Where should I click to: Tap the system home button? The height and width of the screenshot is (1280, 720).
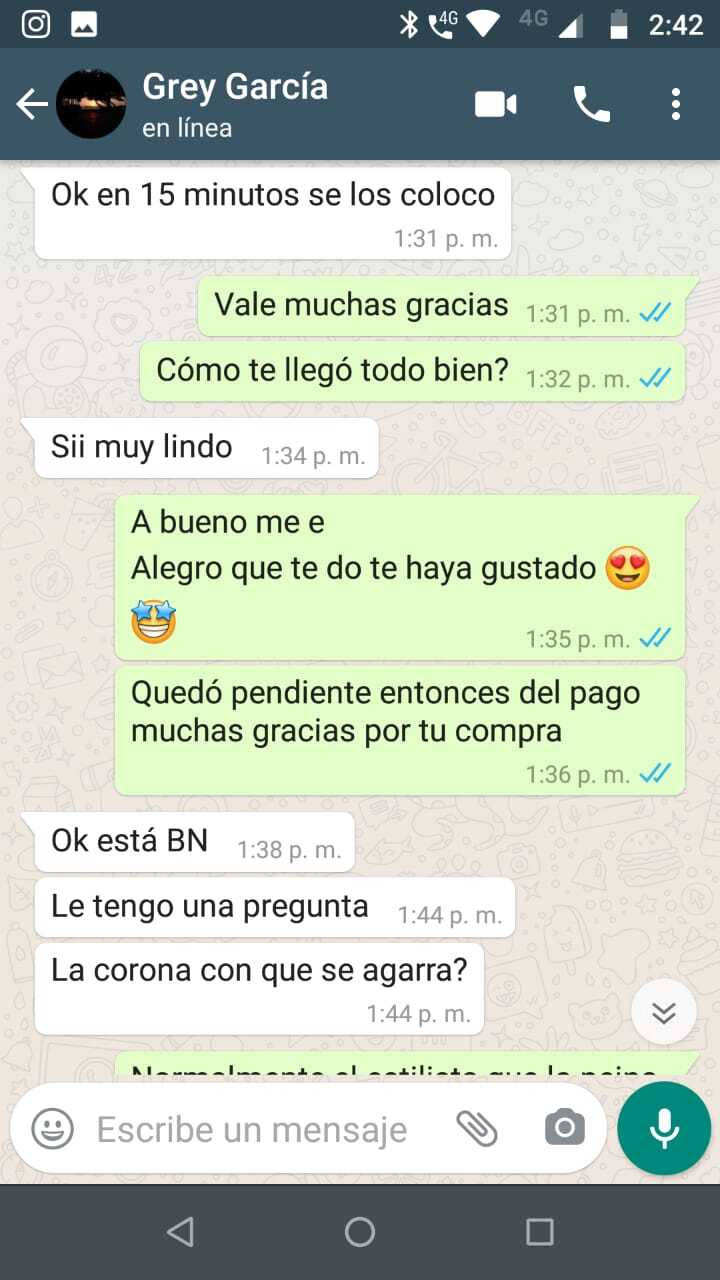(x=360, y=1232)
